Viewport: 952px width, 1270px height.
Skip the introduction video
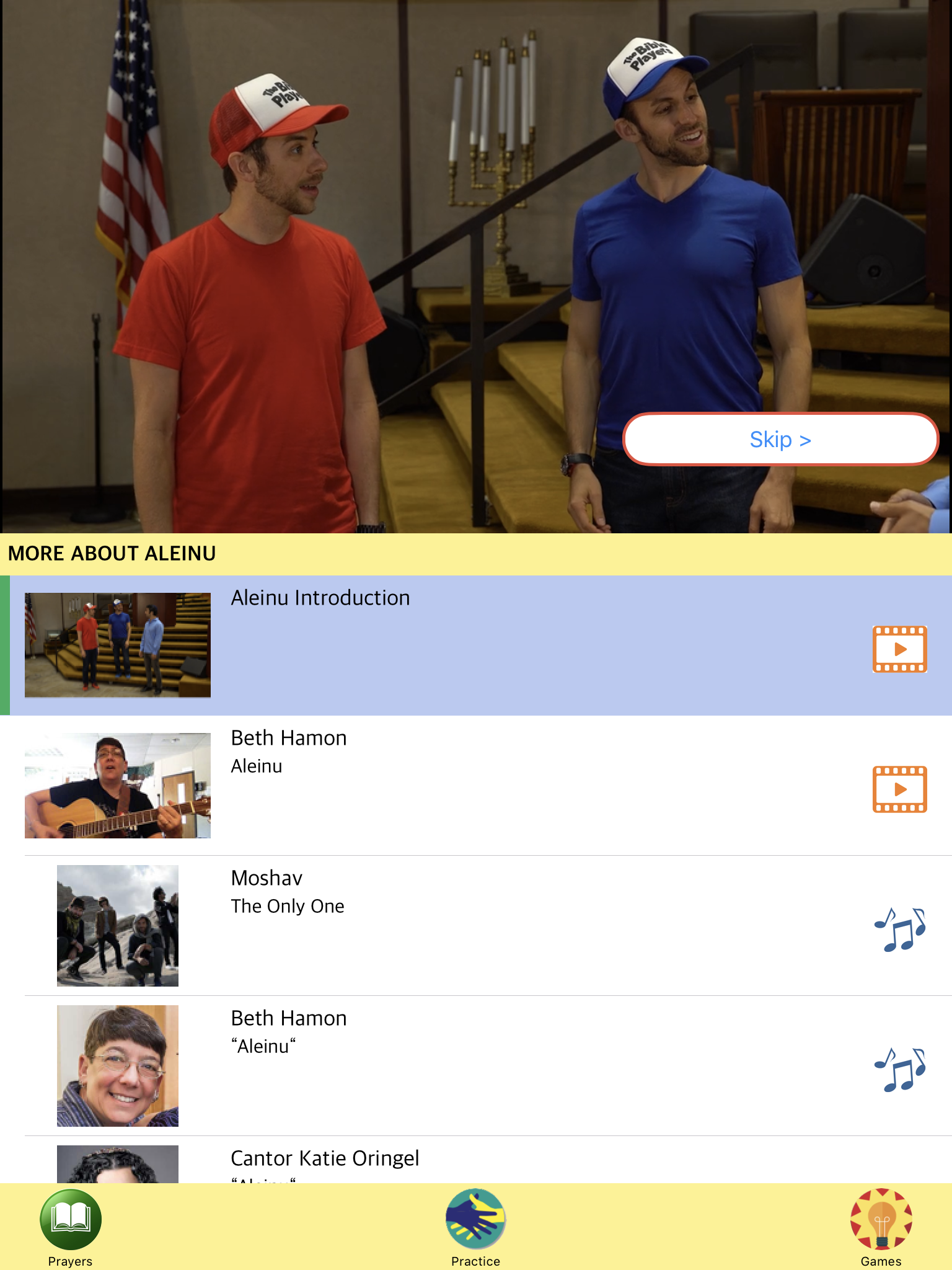[x=780, y=439]
